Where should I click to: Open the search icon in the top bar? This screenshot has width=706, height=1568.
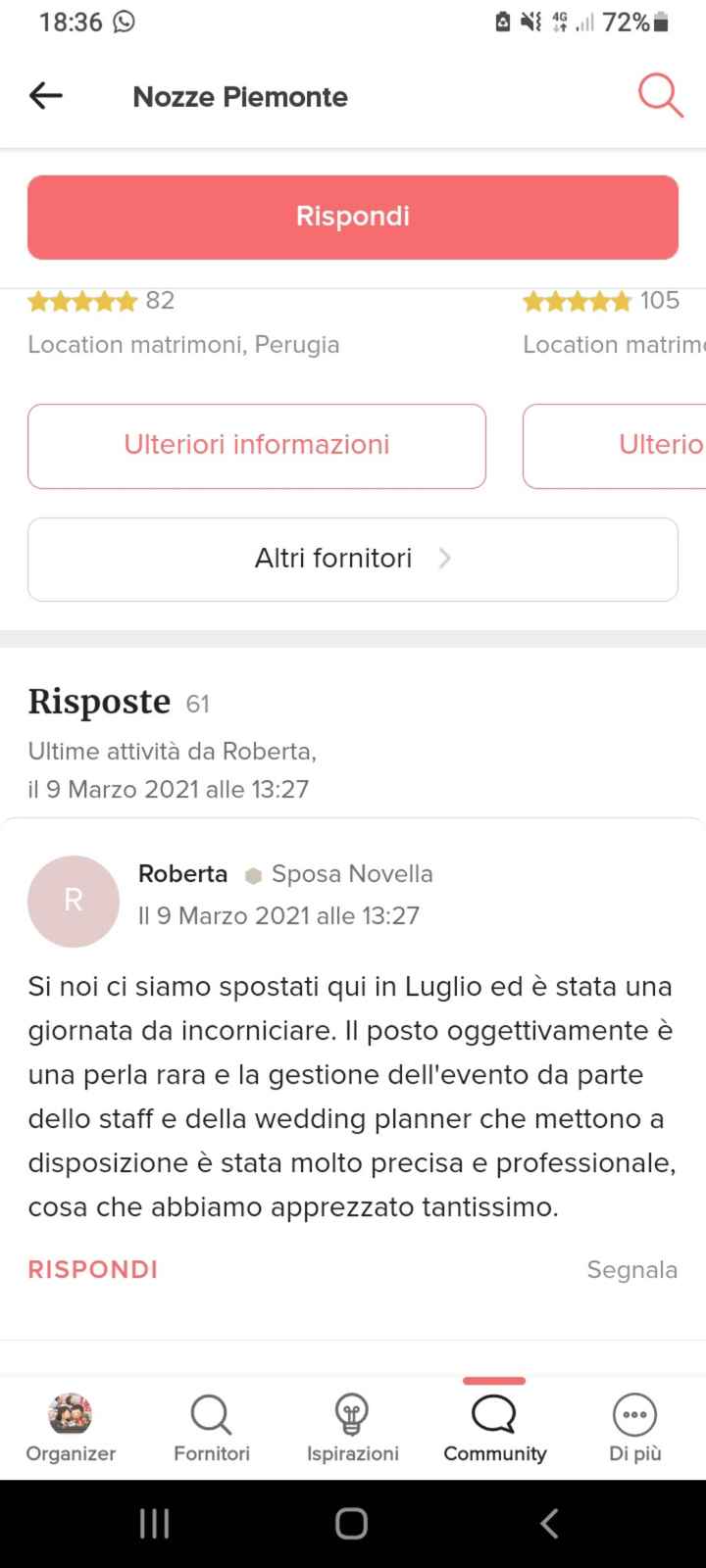pyautogui.click(x=661, y=95)
